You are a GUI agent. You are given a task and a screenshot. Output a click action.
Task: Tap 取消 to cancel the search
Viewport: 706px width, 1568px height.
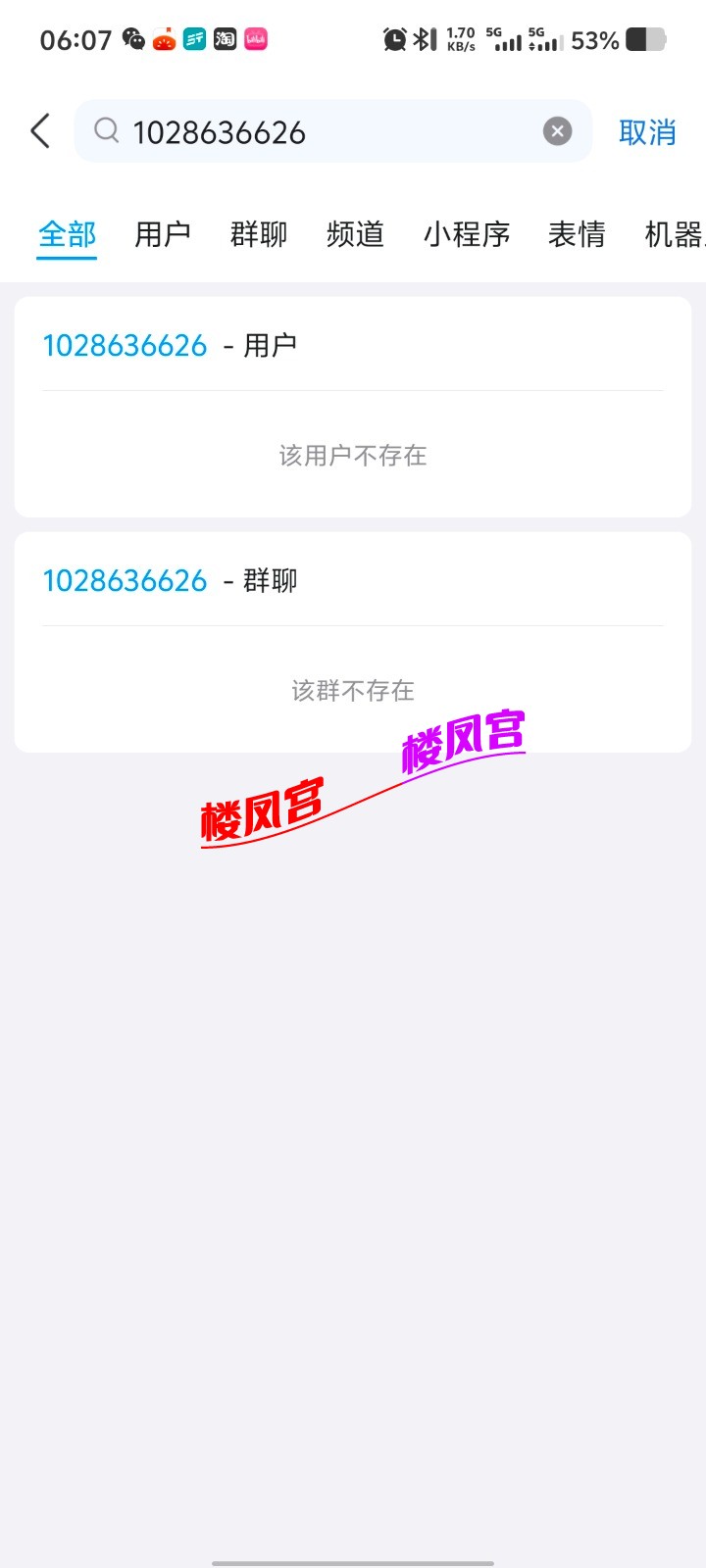point(647,132)
